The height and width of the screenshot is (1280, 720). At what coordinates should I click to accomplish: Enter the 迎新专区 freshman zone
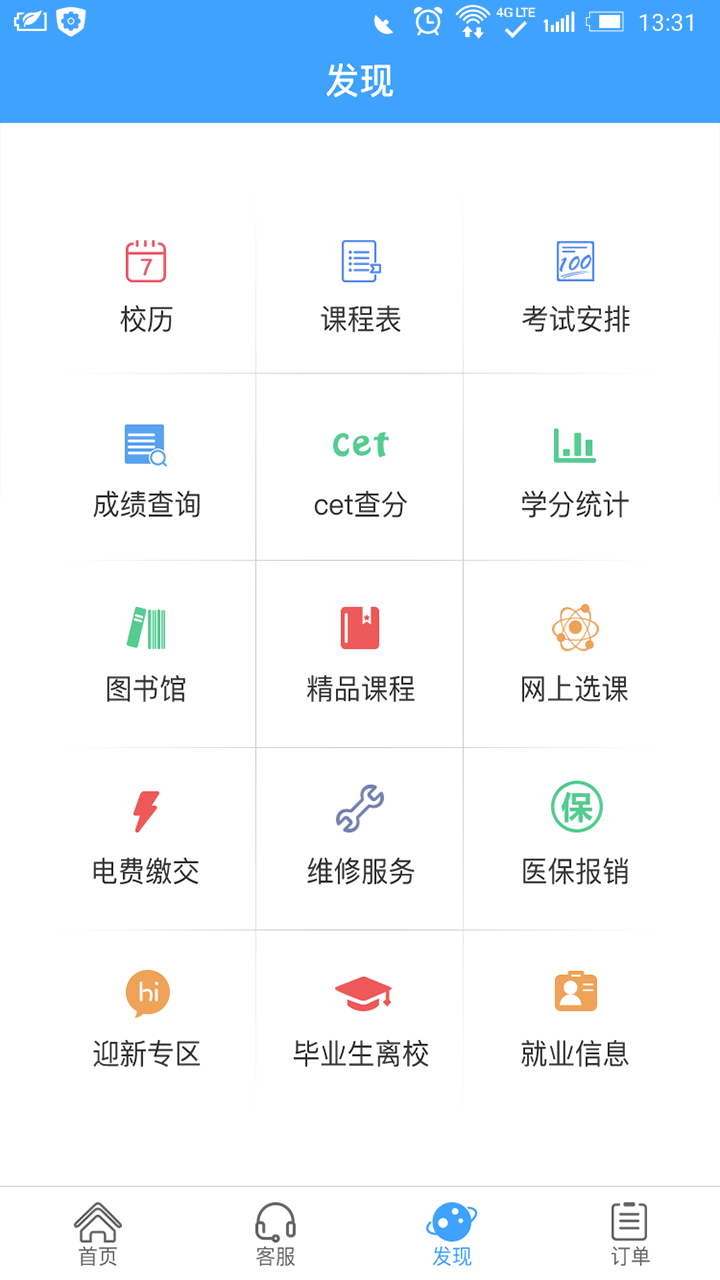click(x=146, y=1018)
